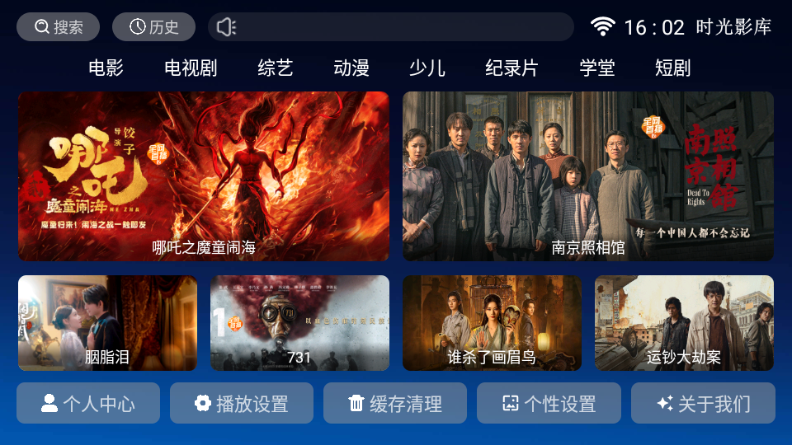Go to 个人中心
This screenshot has width=792, height=445.
[x=88, y=403]
